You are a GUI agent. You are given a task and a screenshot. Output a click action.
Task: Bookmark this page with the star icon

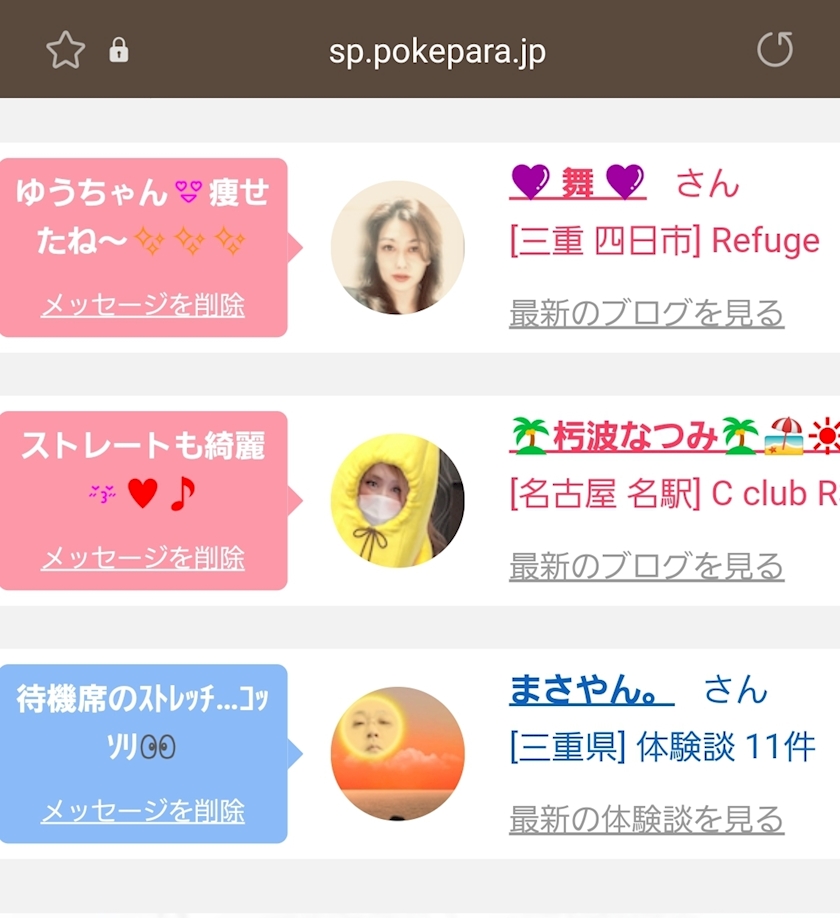(66, 50)
